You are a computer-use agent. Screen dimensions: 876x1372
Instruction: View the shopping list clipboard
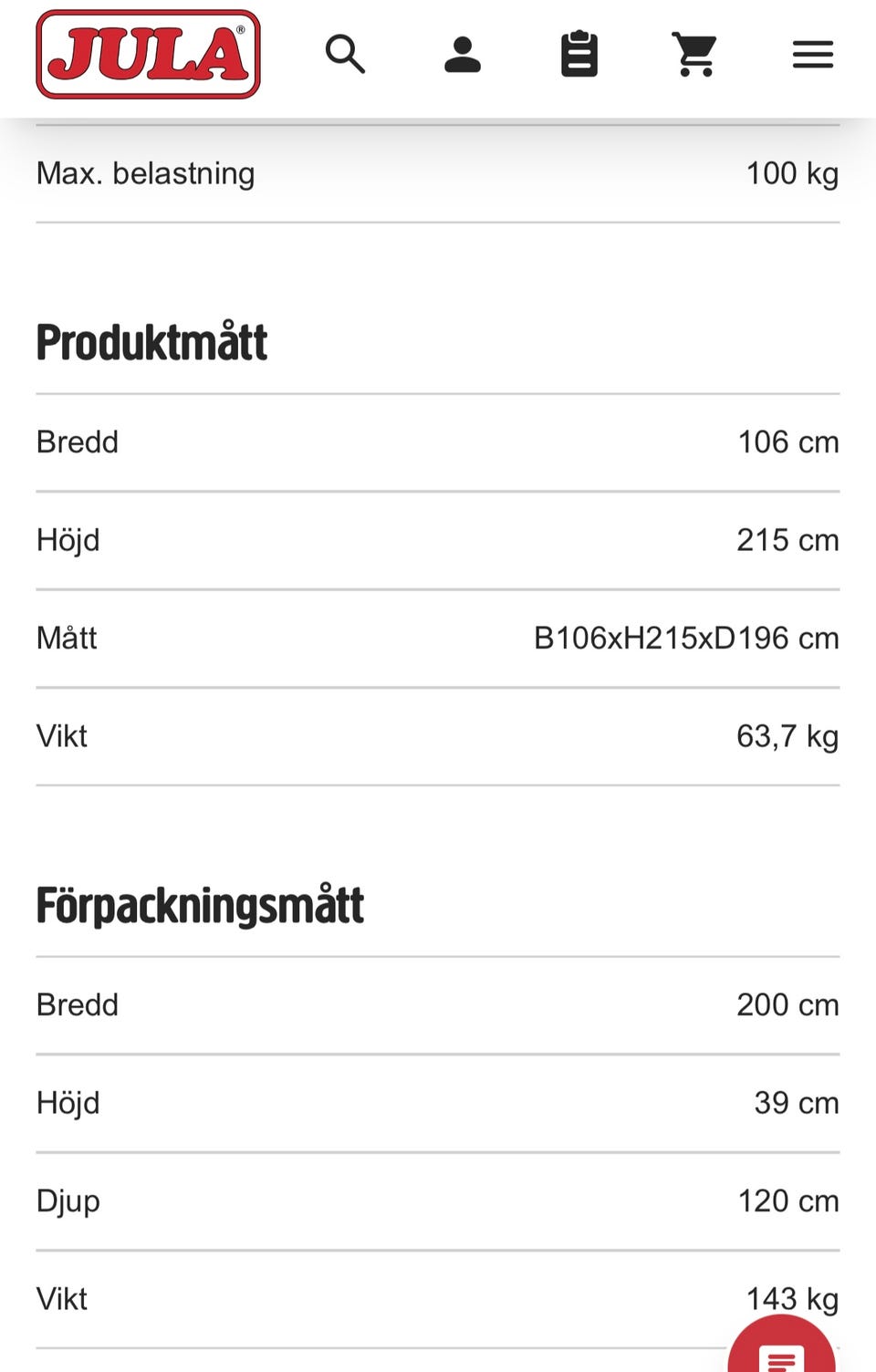click(579, 55)
